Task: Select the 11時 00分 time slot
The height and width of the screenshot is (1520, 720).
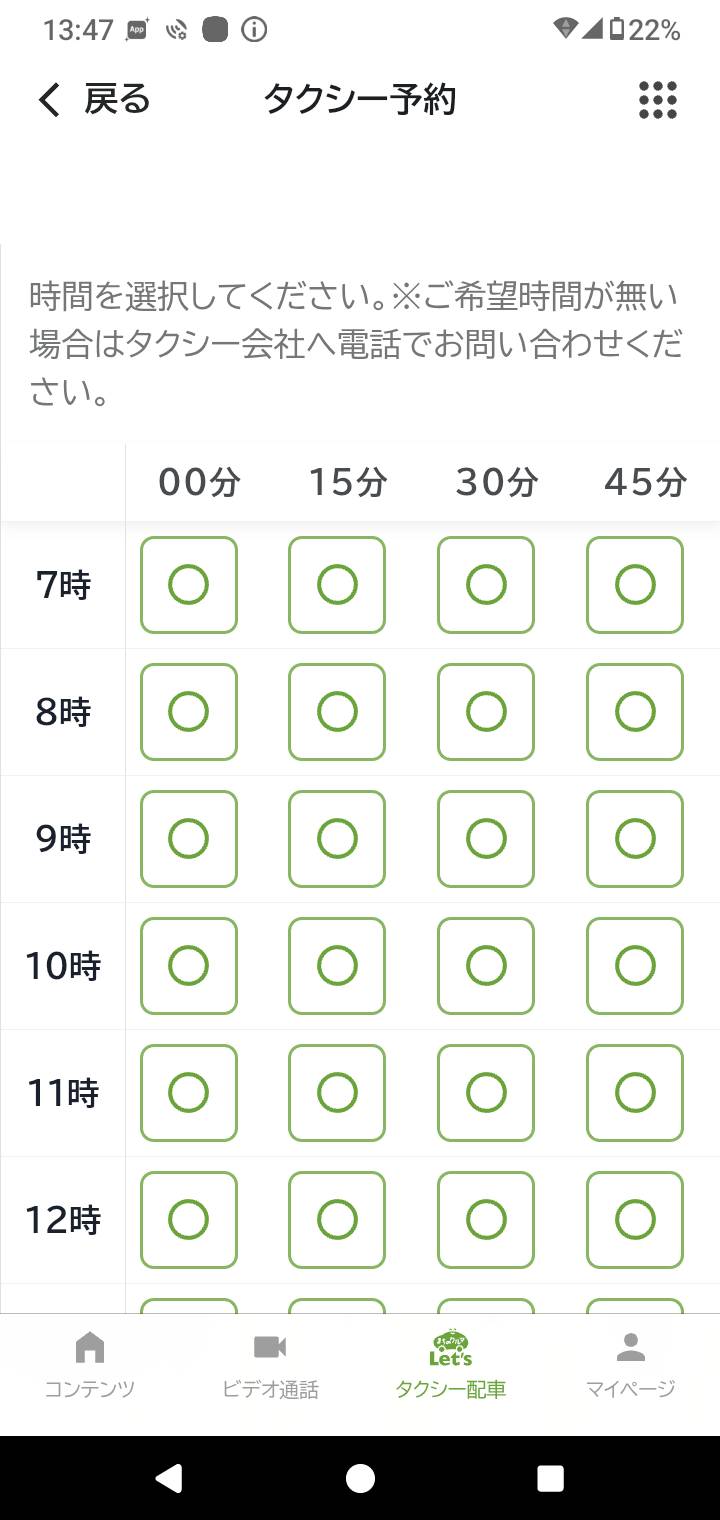Action: coord(189,1093)
